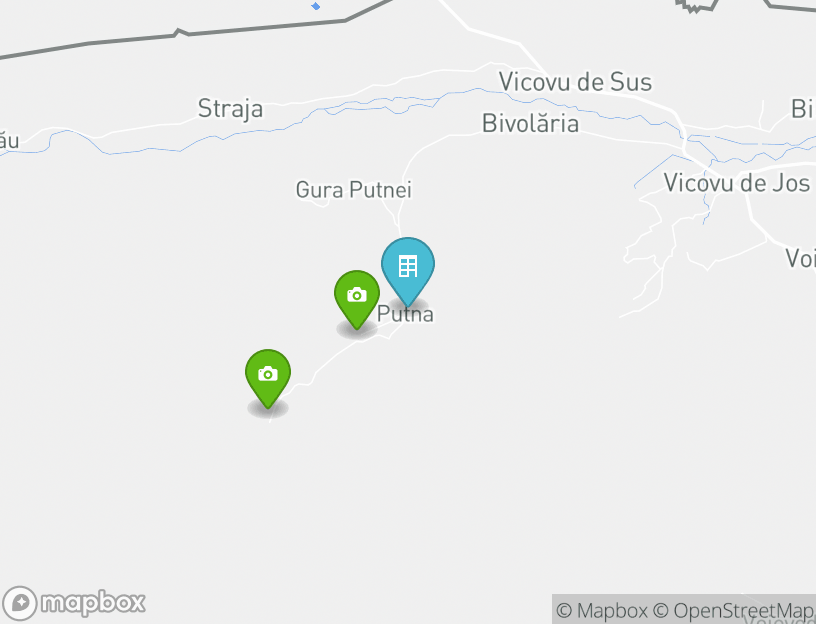The height and width of the screenshot is (624, 816).
Task: Tap the blue building marker at Putna
Action: point(408,268)
